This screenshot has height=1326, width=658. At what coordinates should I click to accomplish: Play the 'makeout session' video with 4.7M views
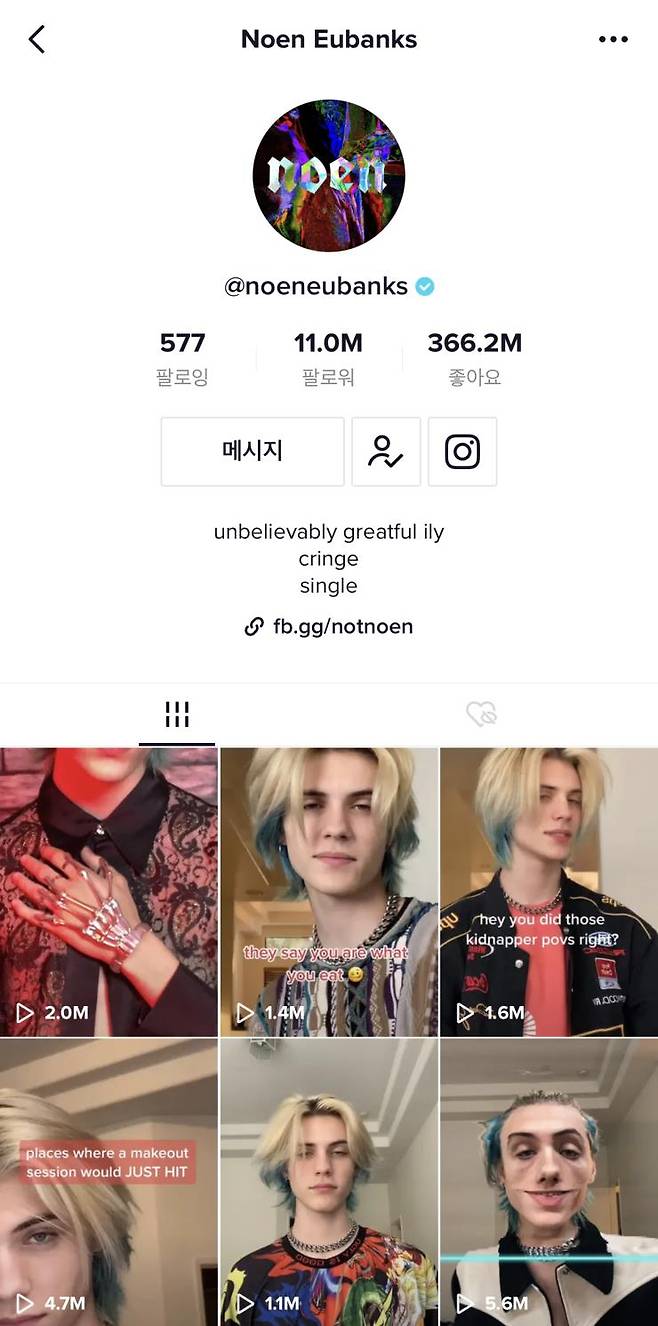pos(108,1180)
